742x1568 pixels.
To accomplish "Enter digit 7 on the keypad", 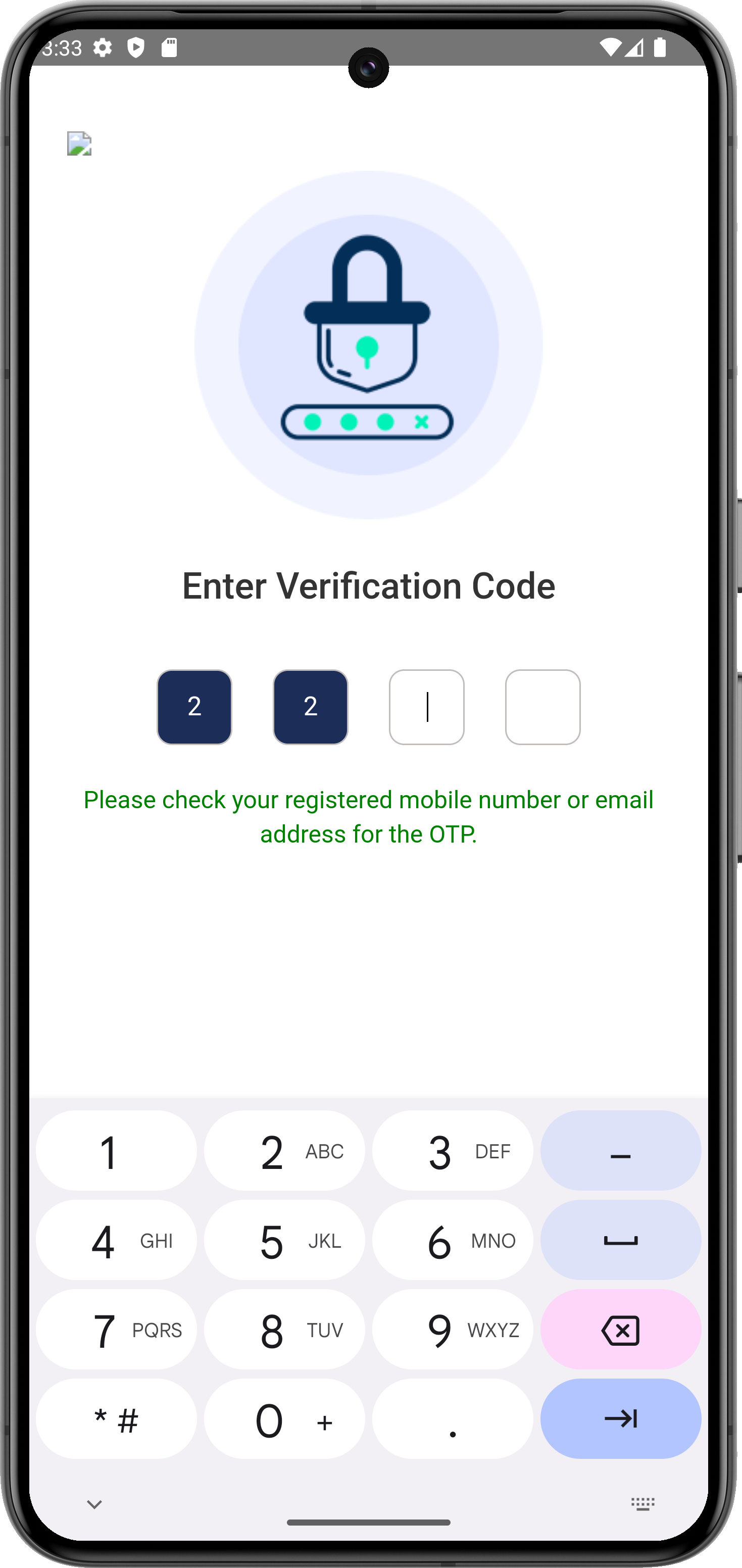I will point(116,1330).
